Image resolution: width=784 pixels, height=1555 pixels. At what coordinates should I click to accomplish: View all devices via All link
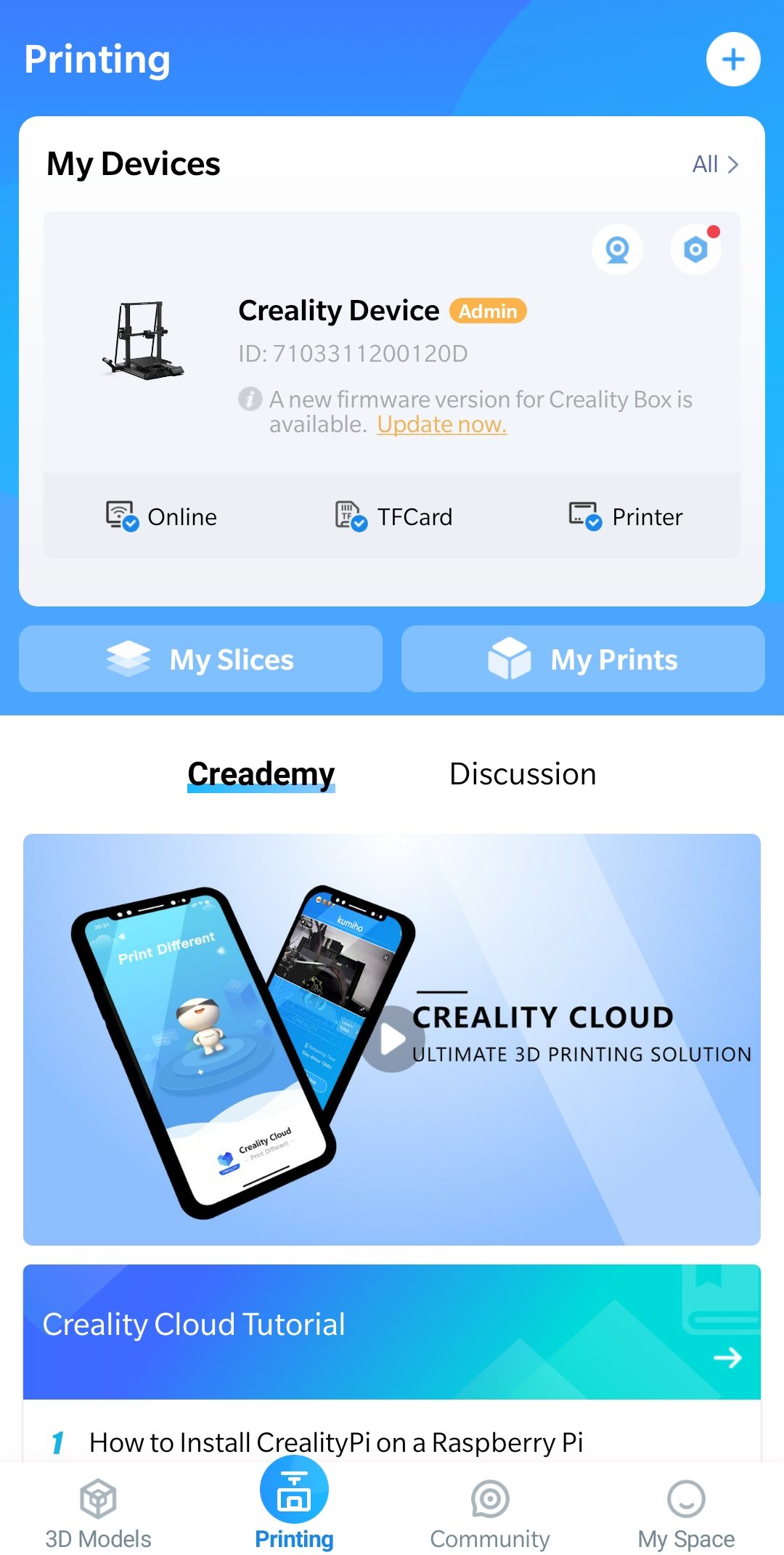715,164
